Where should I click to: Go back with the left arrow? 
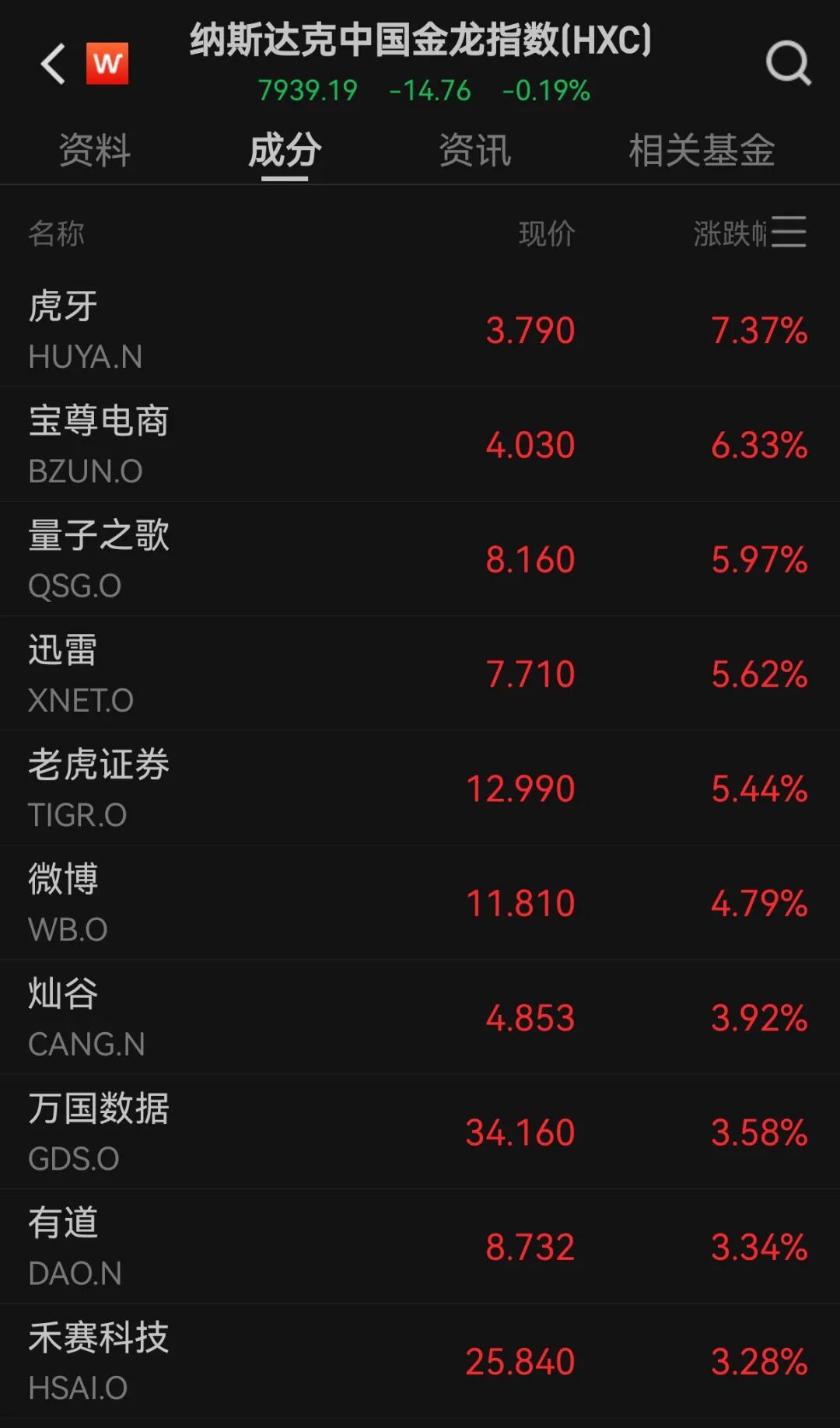coord(52,64)
